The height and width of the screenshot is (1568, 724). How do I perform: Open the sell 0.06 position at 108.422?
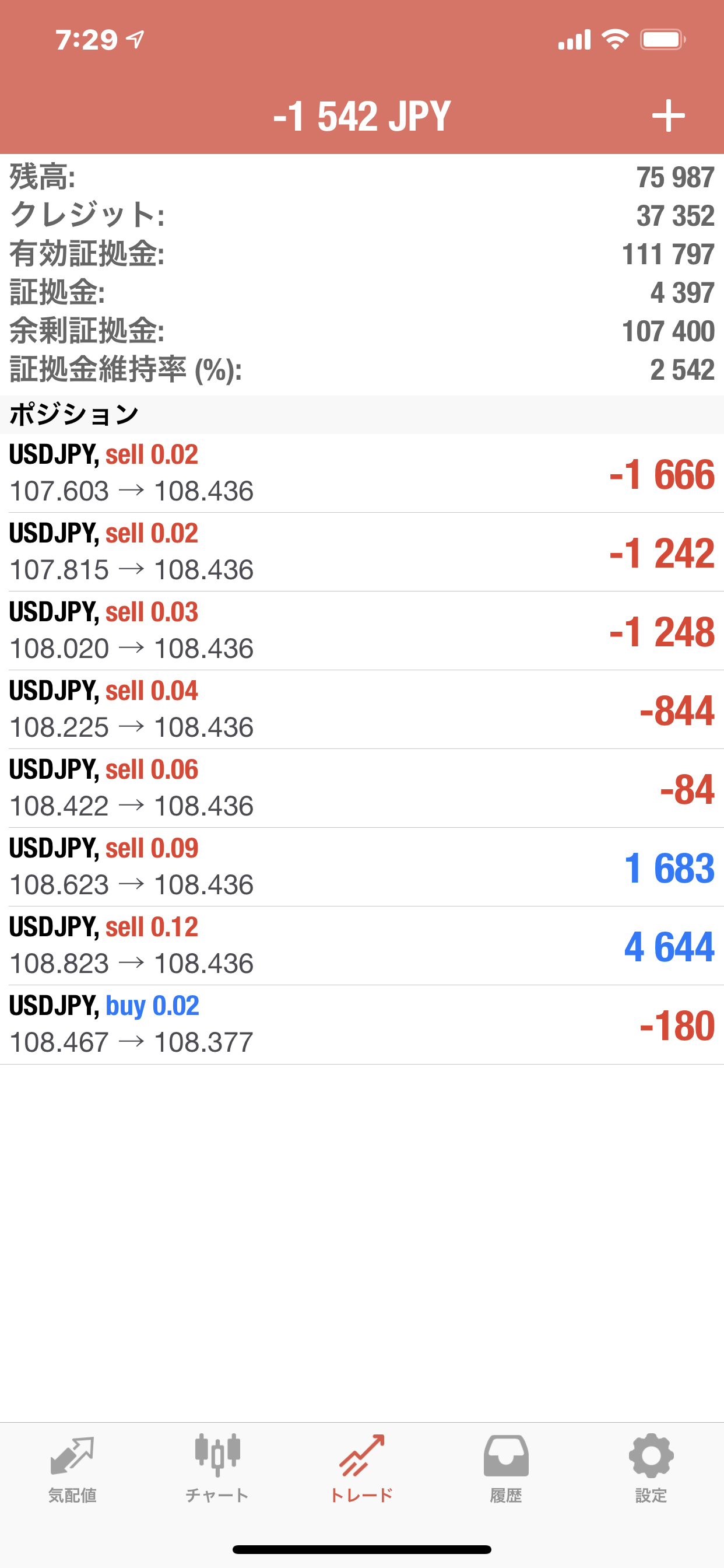point(361,787)
